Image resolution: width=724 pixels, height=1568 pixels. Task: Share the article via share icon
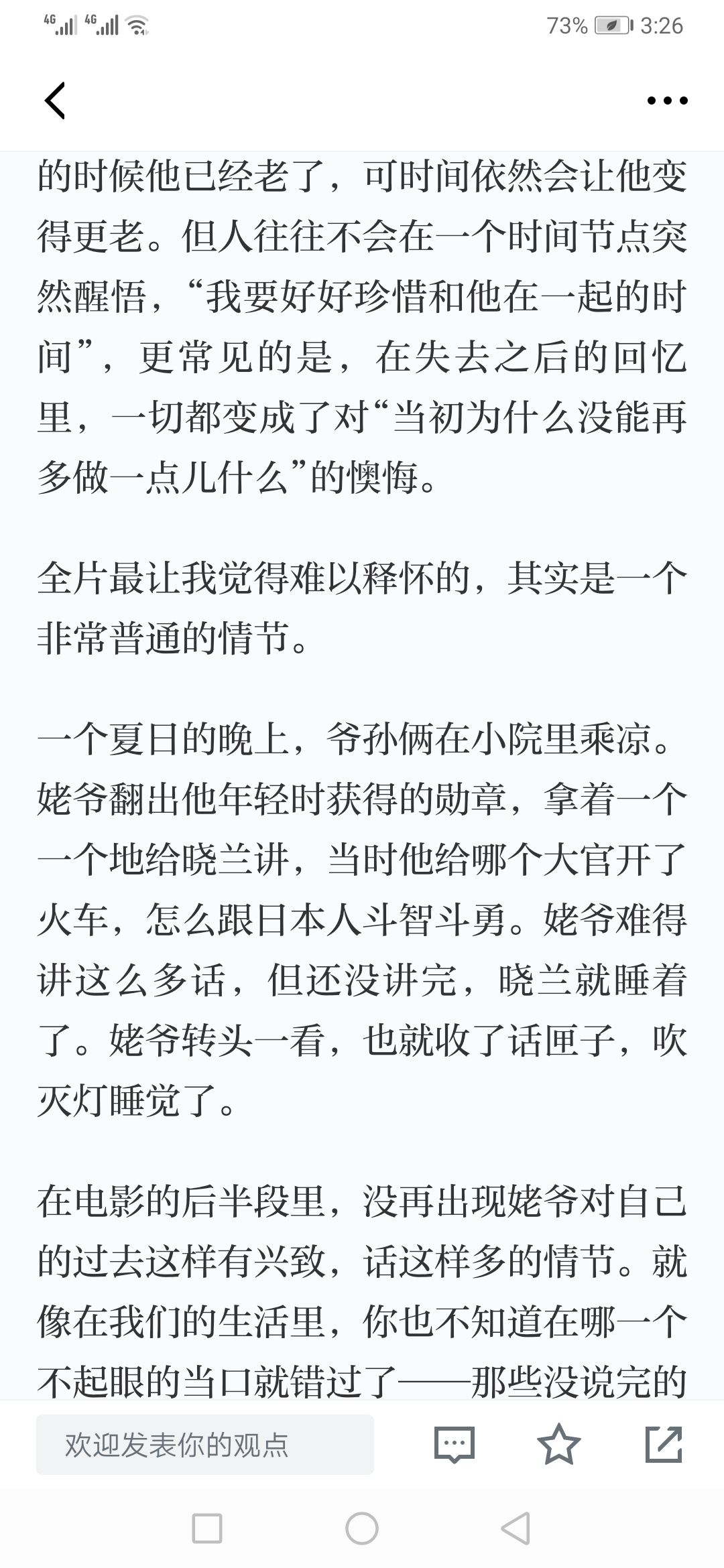(664, 1444)
